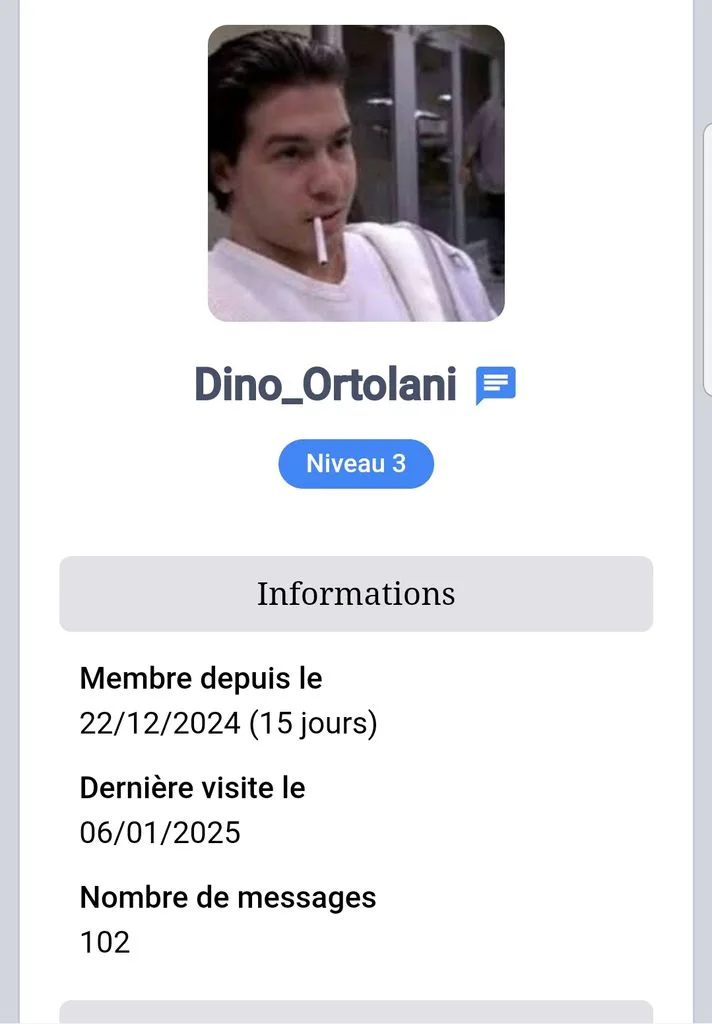The height and width of the screenshot is (1024, 712).
Task: Tap the Niveau 3 badge
Action: 356,464
